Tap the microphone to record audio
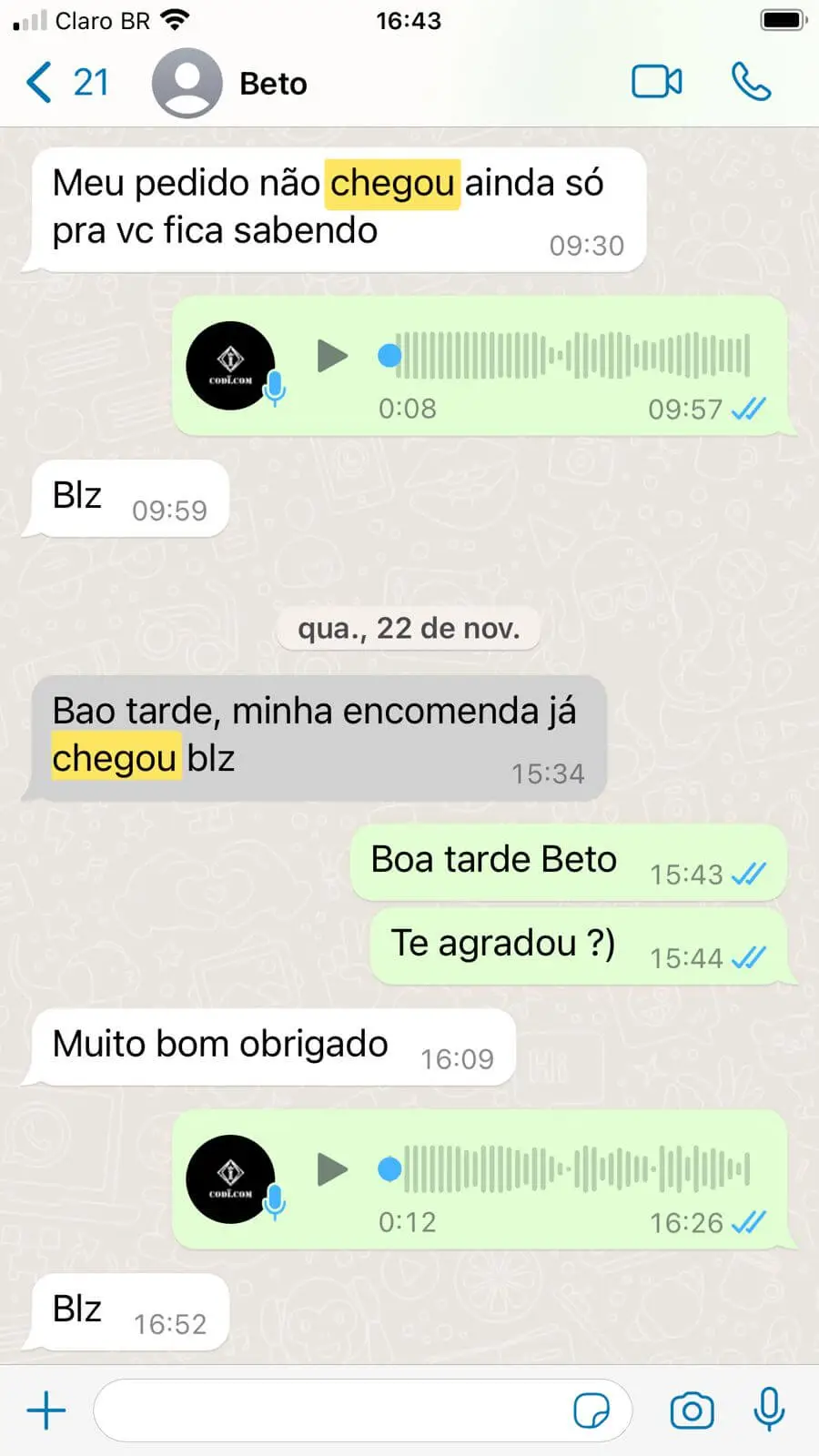Screen dimensions: 819x1456 [x=769, y=1410]
